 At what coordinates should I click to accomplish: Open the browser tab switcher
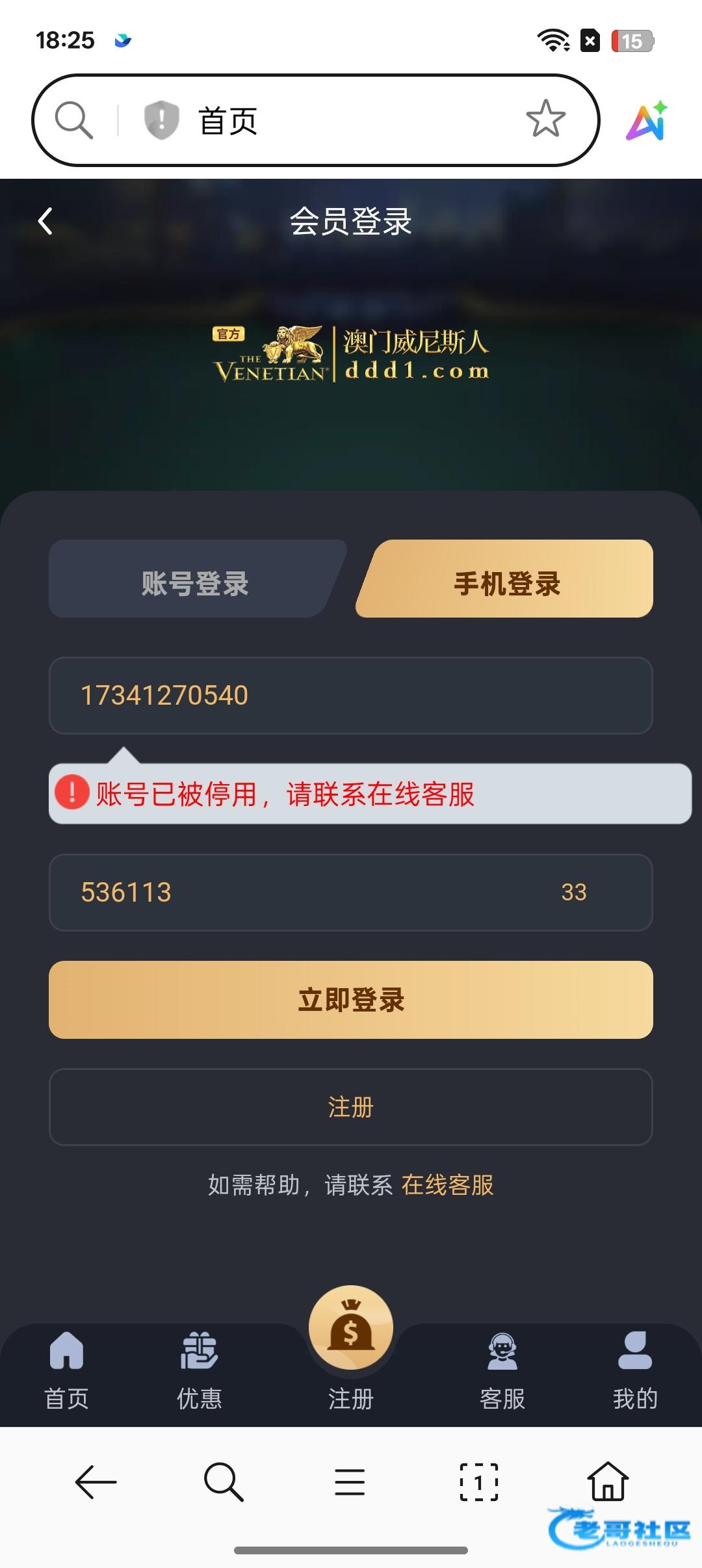pos(479,1482)
